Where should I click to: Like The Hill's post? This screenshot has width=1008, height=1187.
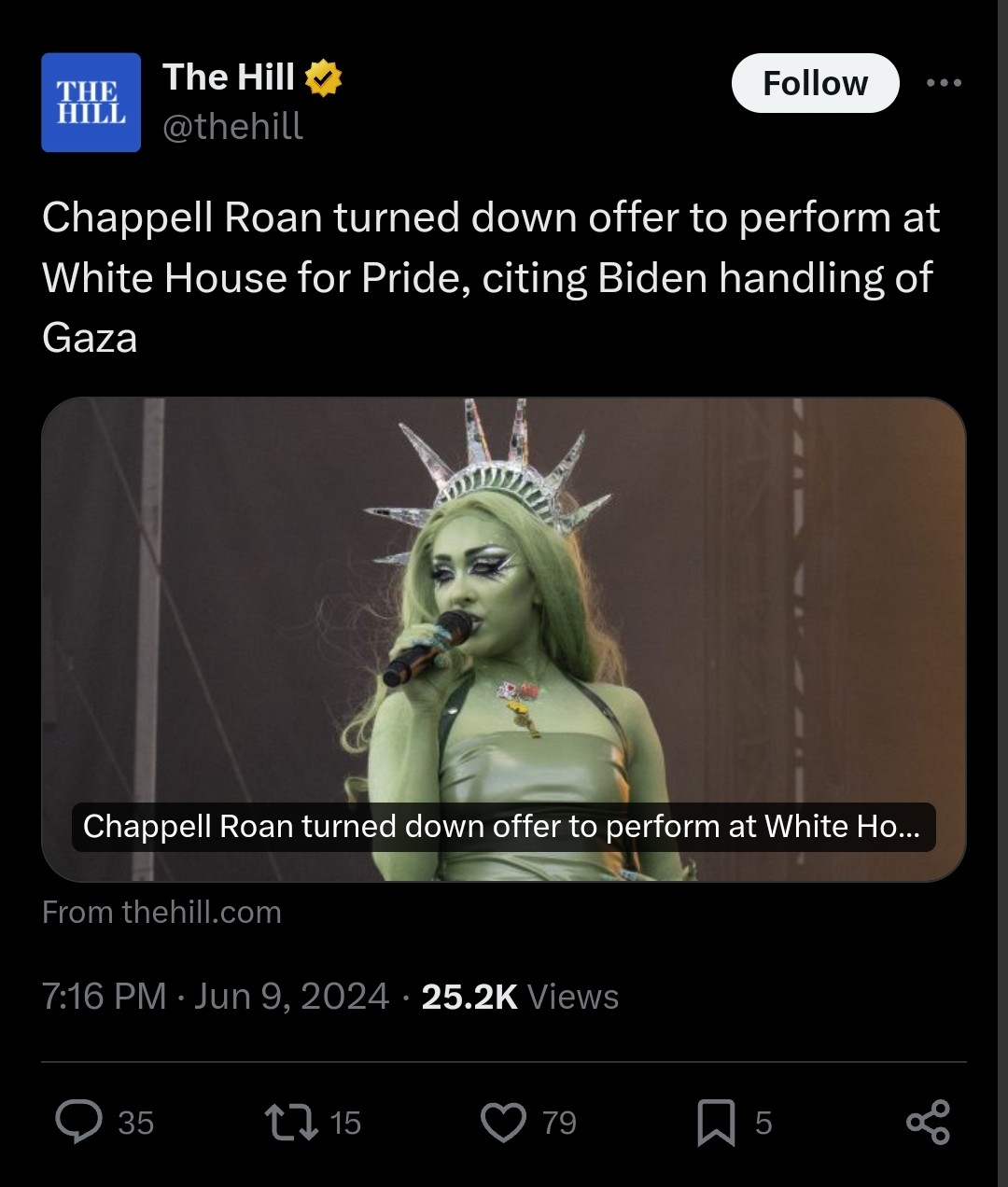pyautogui.click(x=503, y=1122)
